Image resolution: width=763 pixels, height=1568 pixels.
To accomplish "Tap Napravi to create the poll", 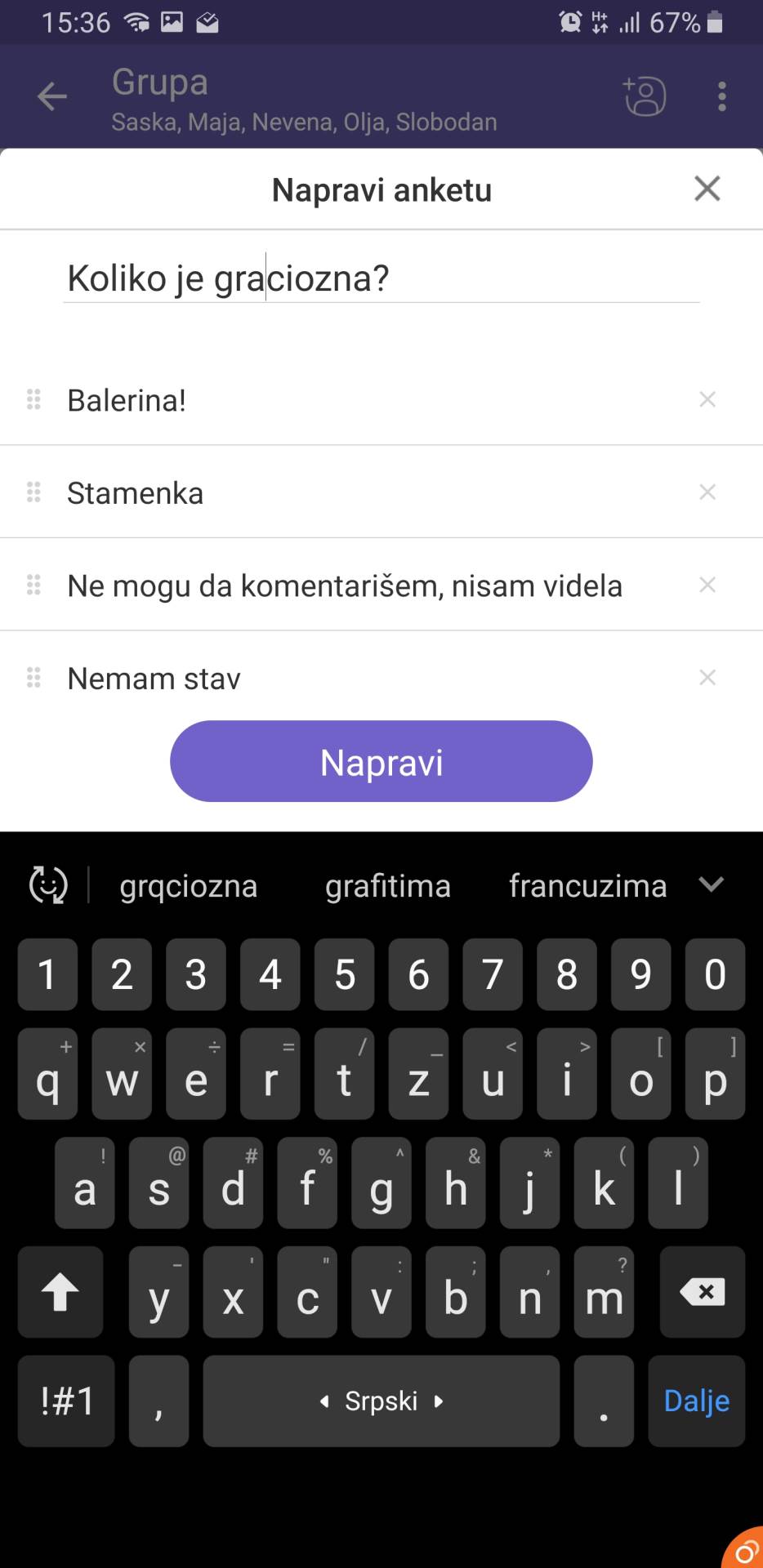I will [x=381, y=761].
